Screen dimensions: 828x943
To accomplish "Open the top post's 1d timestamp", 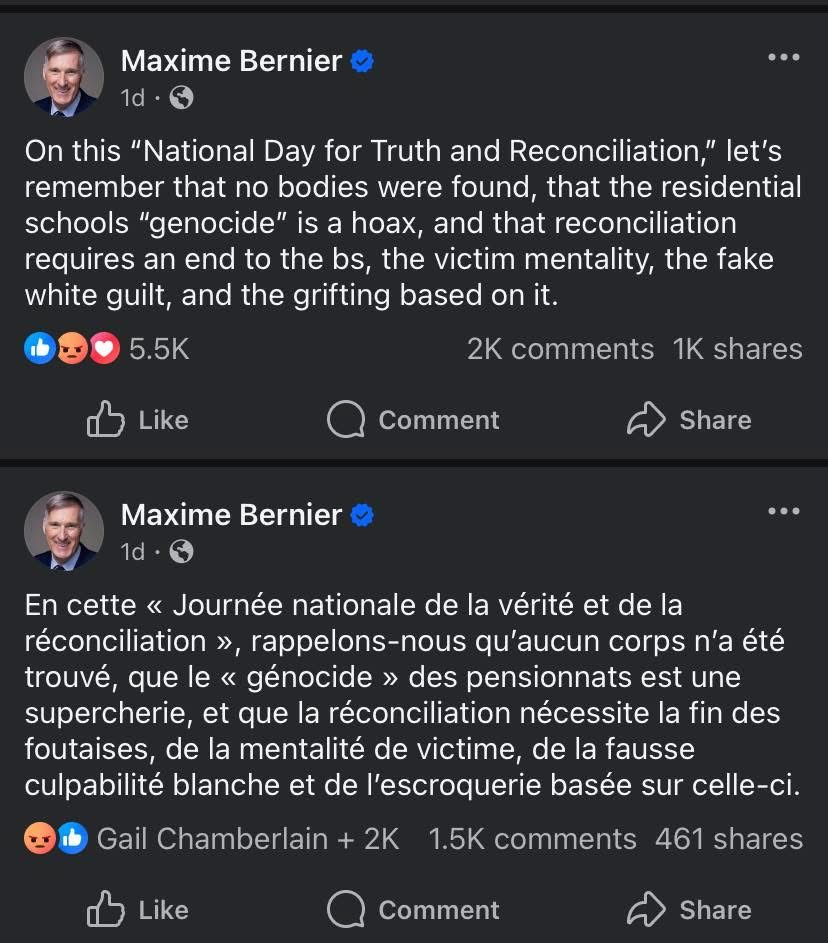I will 132,97.
